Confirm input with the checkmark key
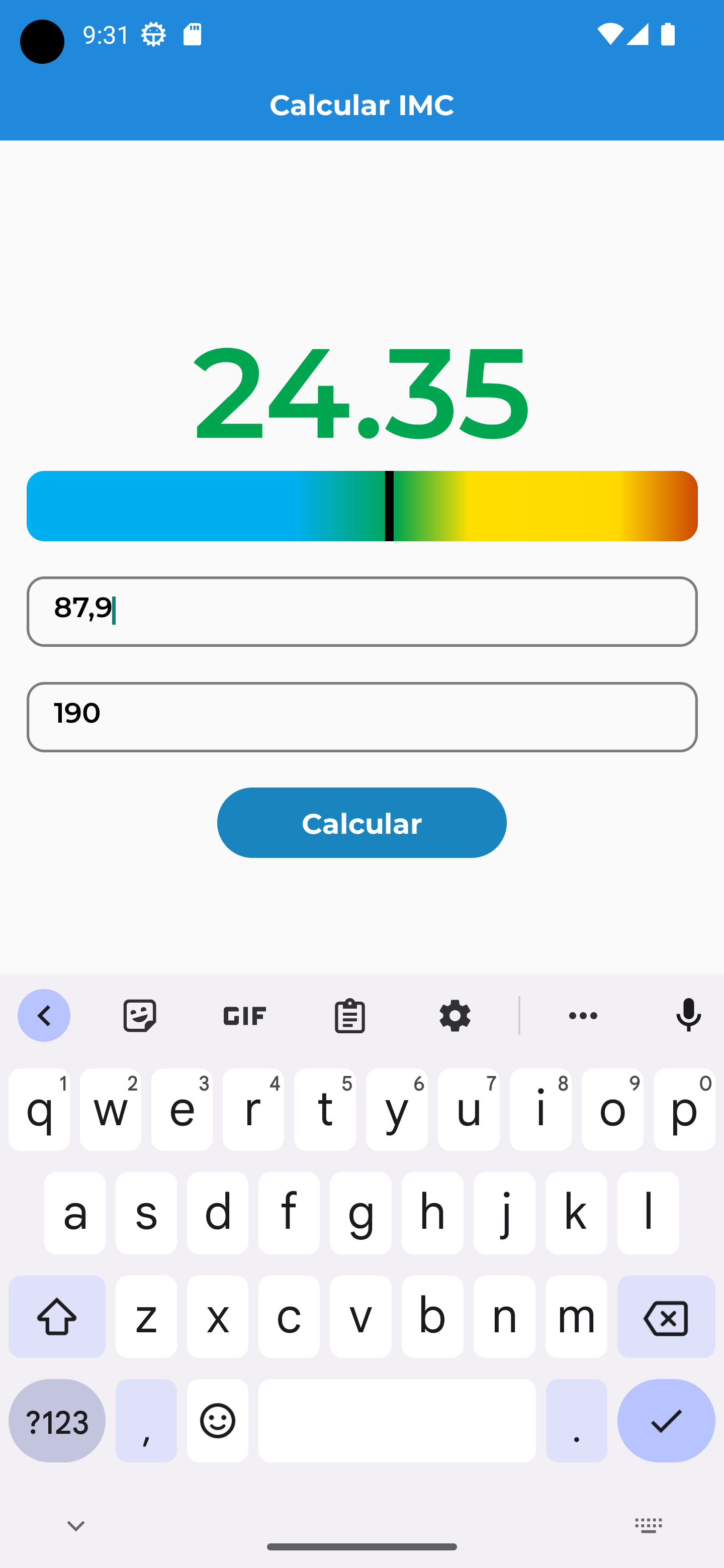 click(666, 1421)
